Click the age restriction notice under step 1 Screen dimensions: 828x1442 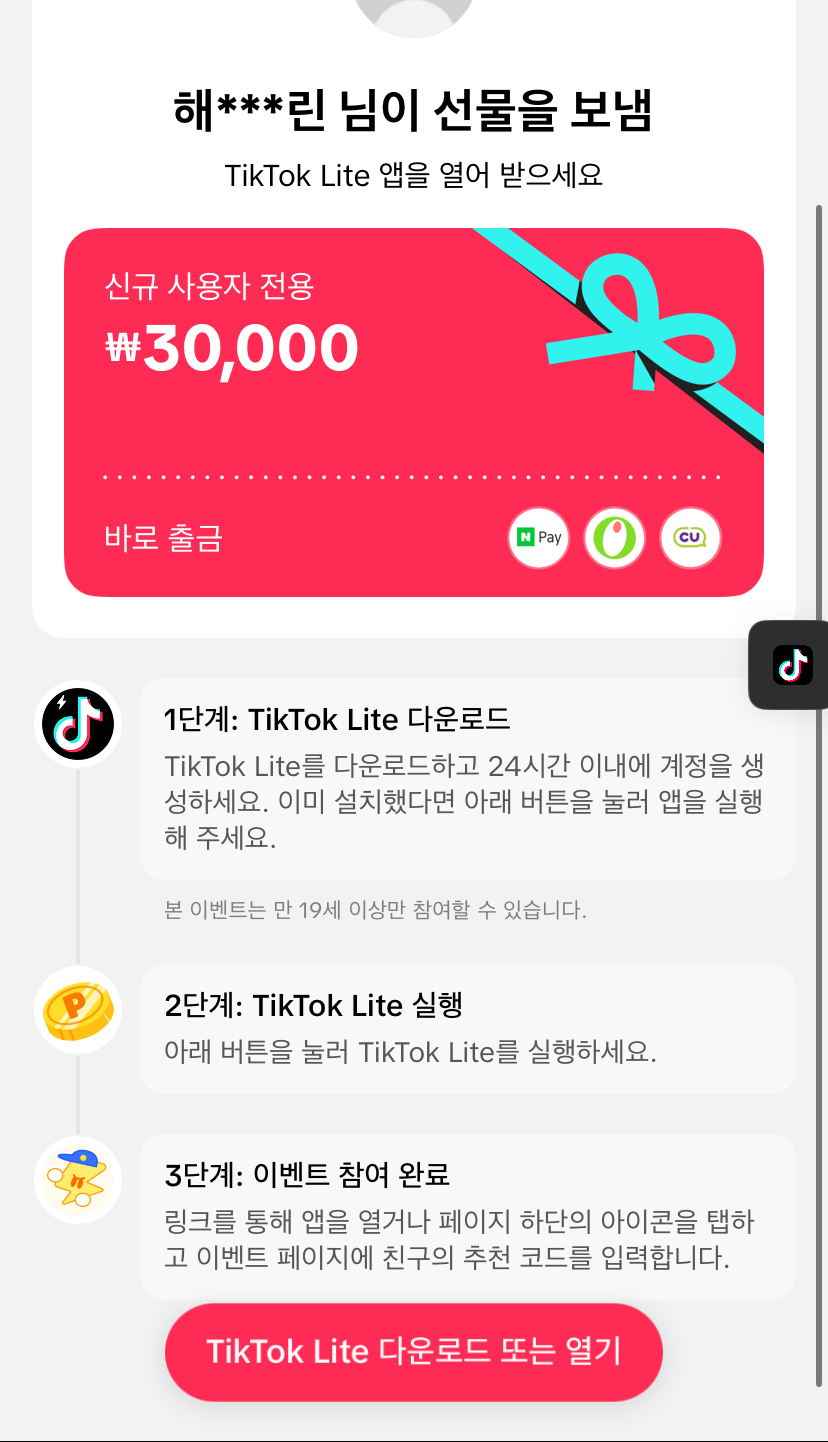tap(375, 911)
